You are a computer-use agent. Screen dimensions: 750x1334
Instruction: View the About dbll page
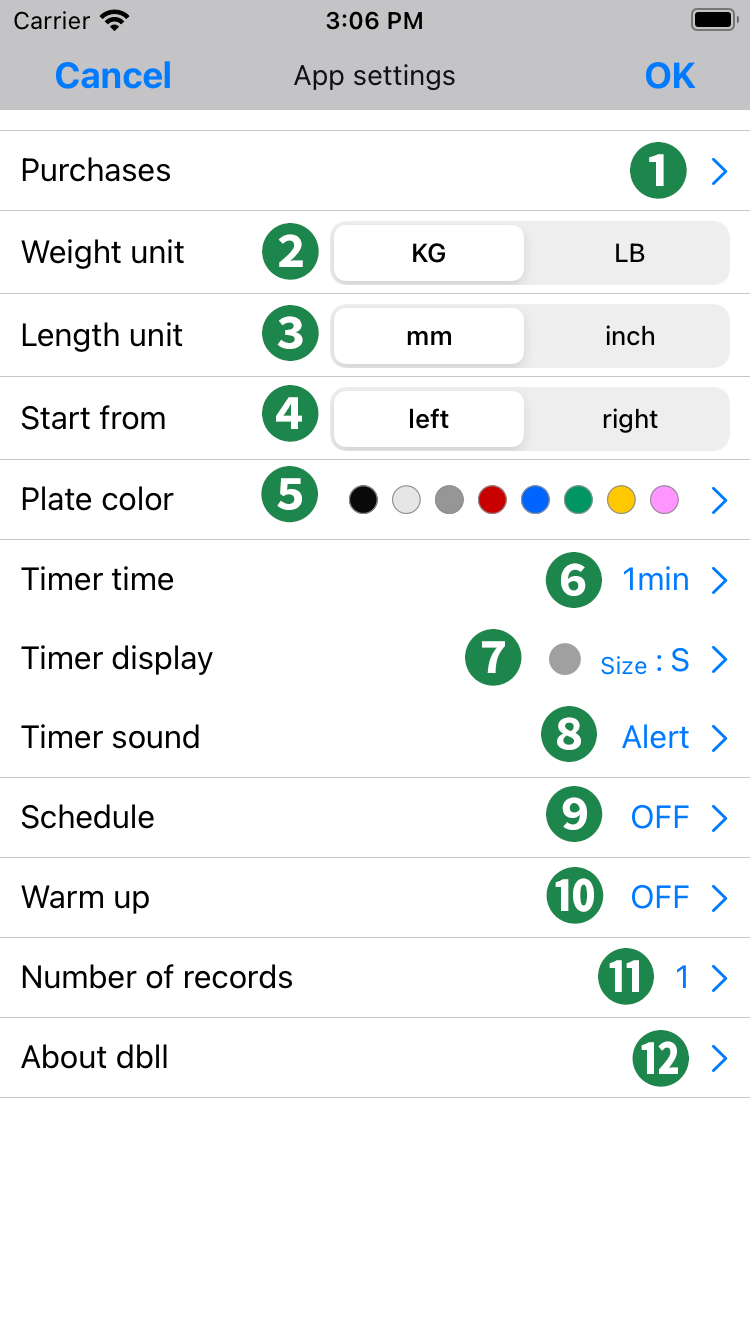375,1057
